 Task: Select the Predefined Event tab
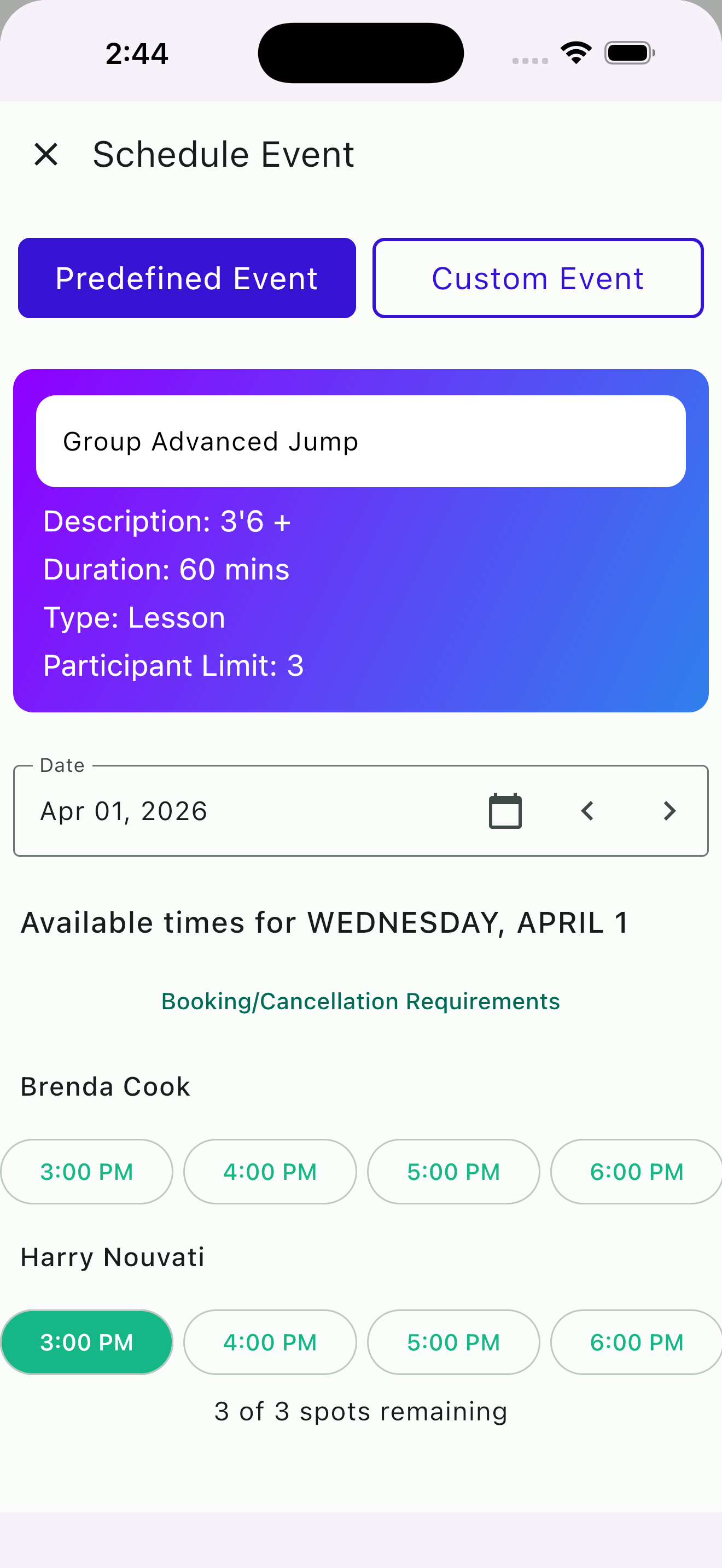pyautogui.click(x=187, y=278)
